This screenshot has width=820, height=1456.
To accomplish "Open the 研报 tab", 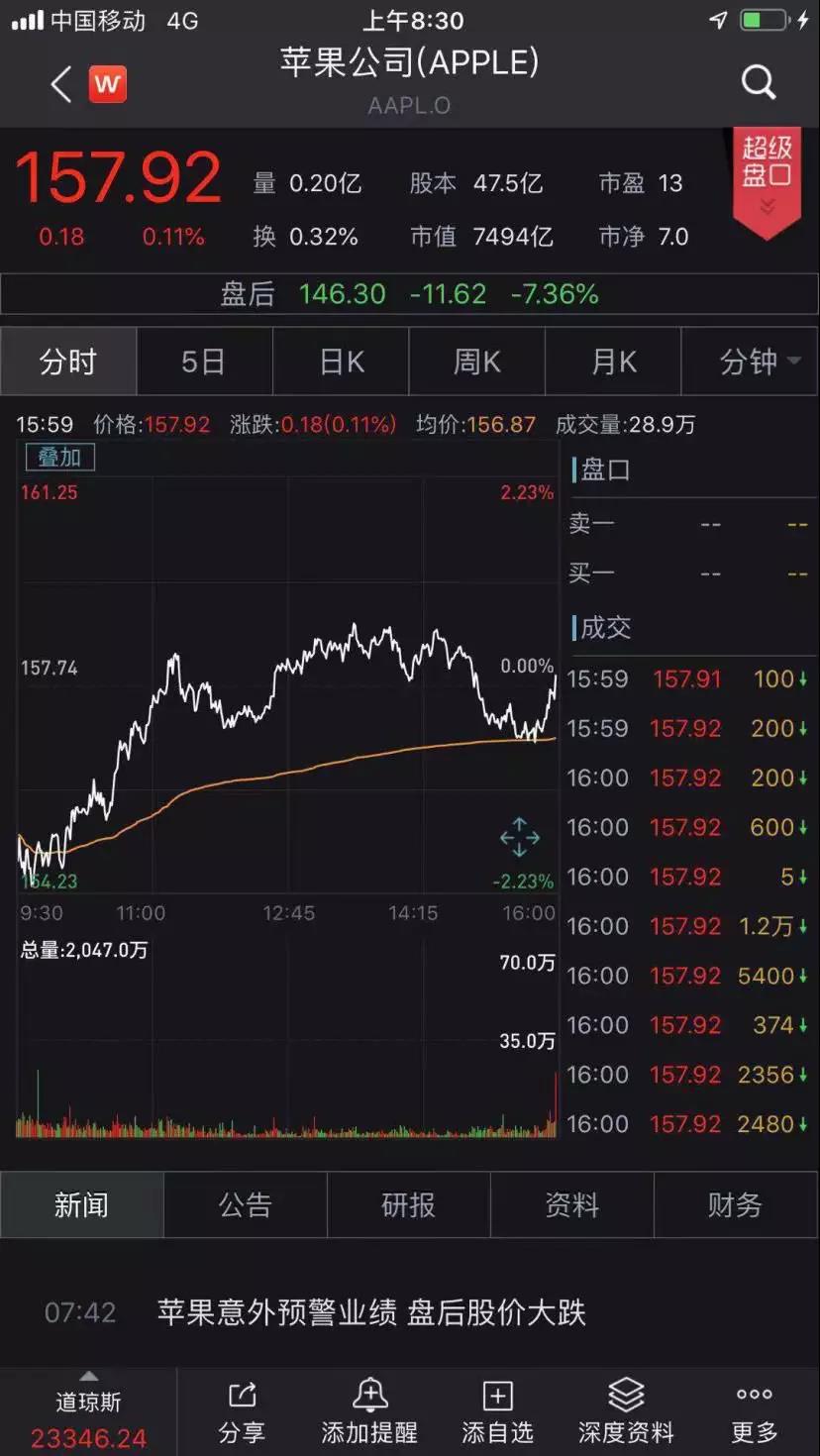I will pos(408,1204).
